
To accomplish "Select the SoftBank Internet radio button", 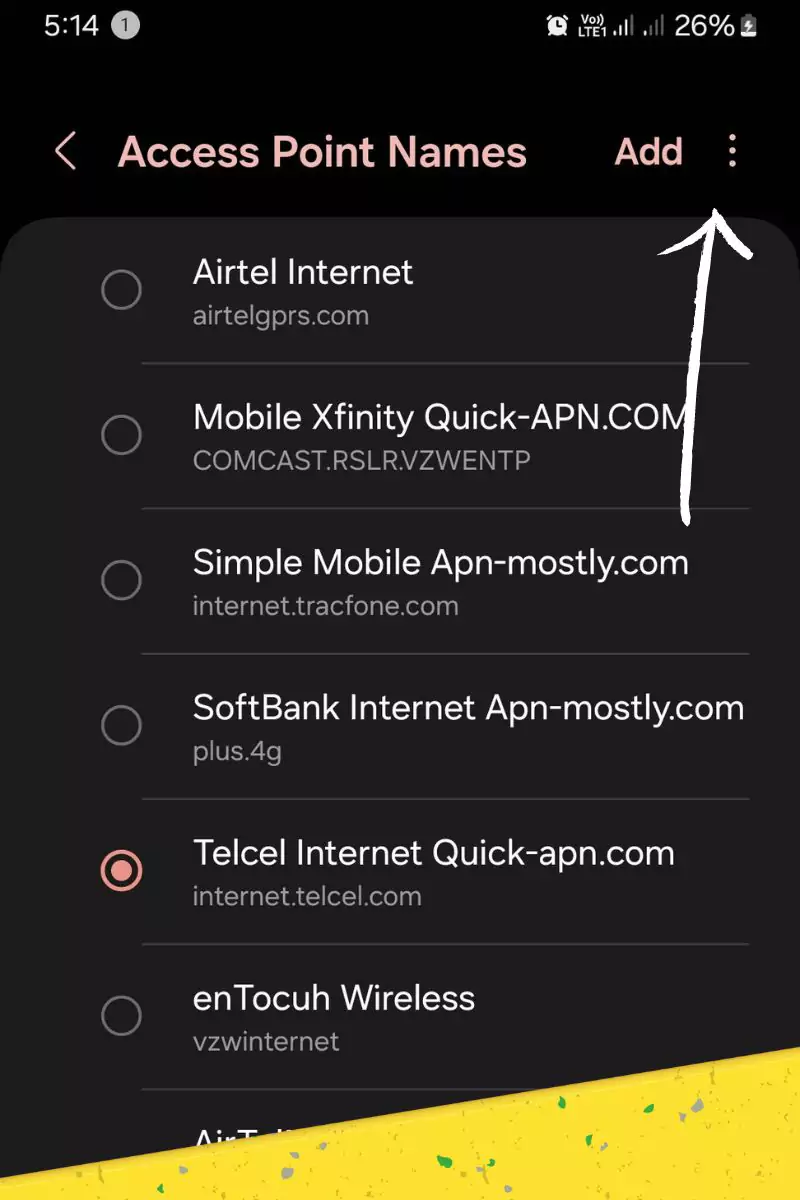I will [x=121, y=726].
